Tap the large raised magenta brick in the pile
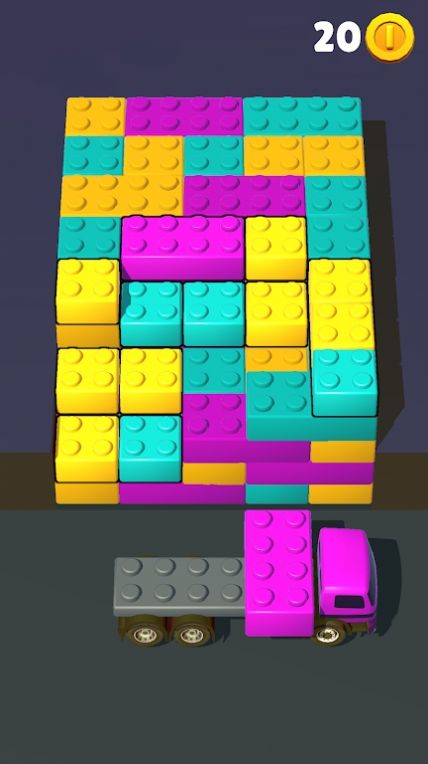 [183, 247]
